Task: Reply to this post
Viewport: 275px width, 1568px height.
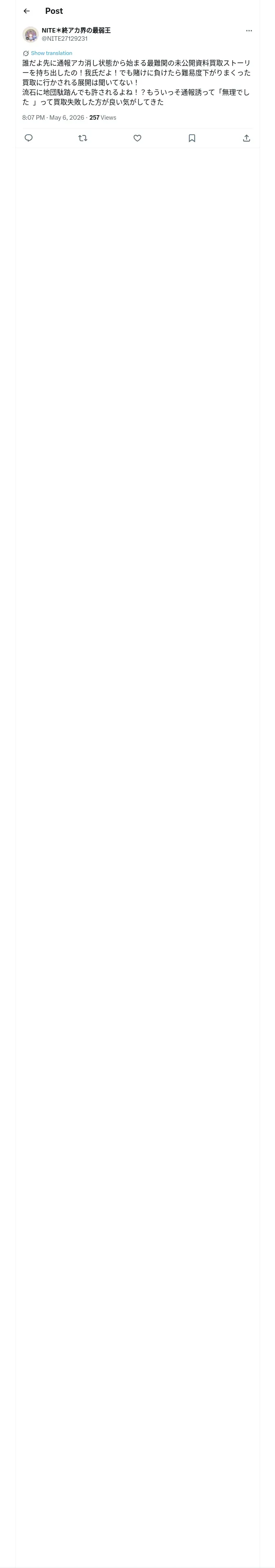Action: pos(29,138)
